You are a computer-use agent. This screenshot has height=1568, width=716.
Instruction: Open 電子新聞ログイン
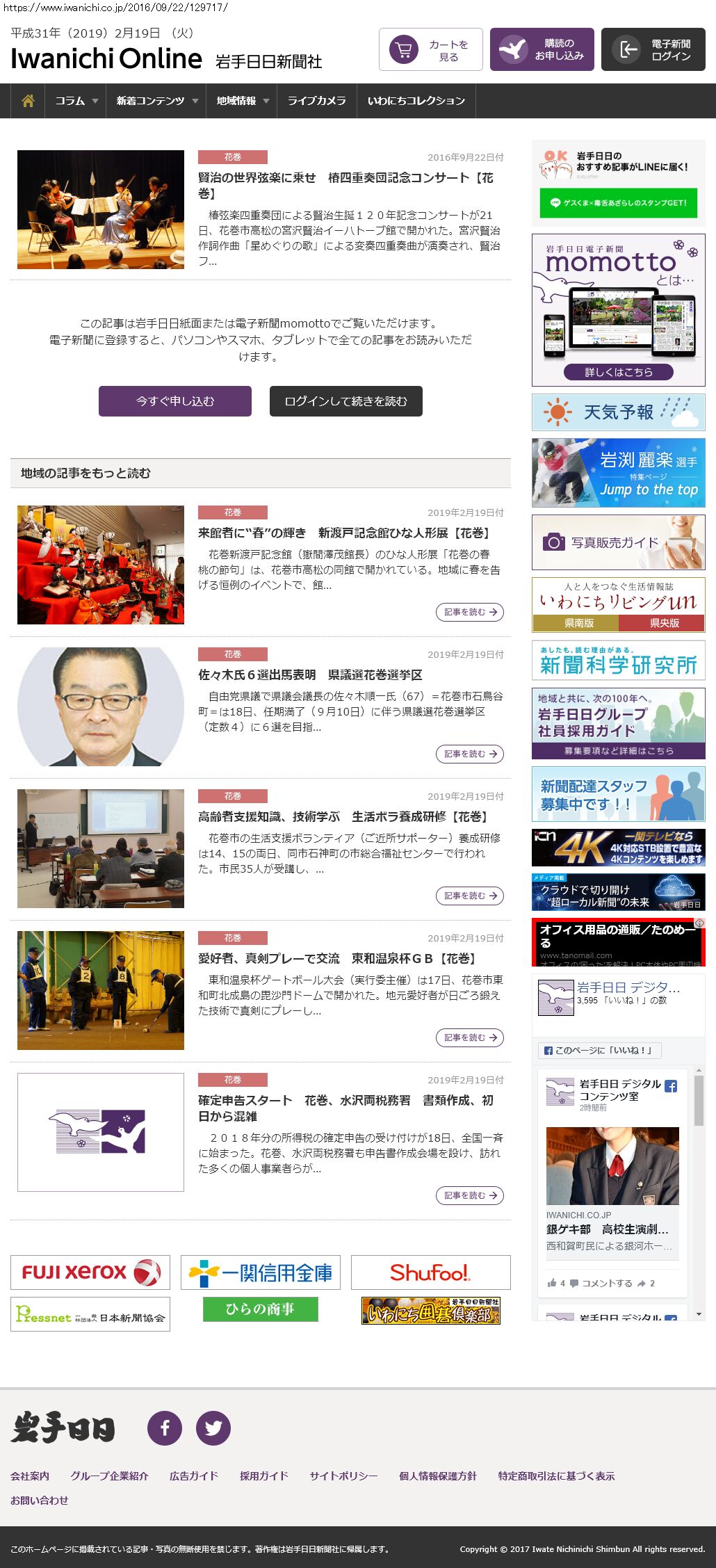(653, 50)
